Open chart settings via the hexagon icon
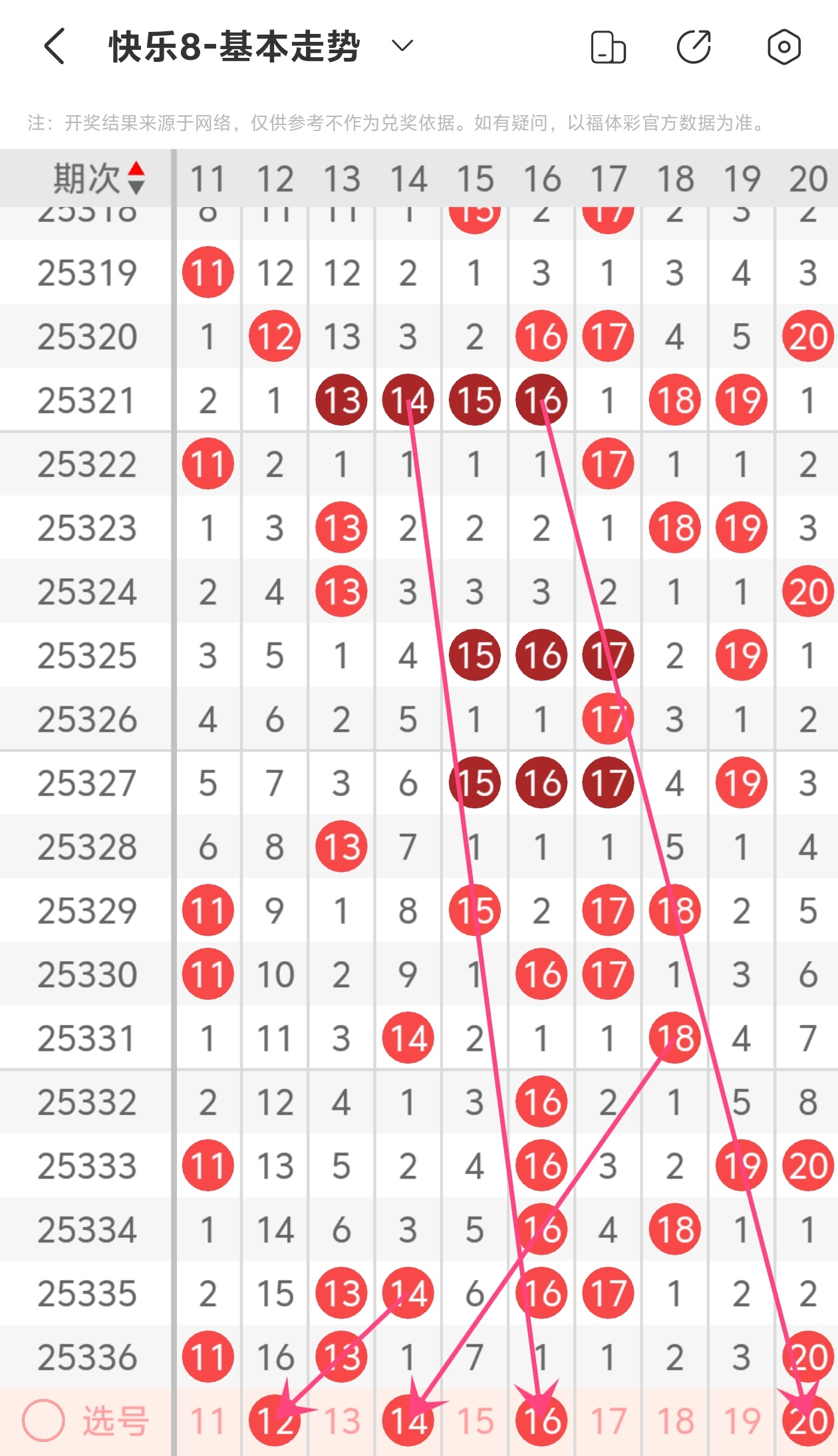The width and height of the screenshot is (838, 1456). click(x=783, y=47)
